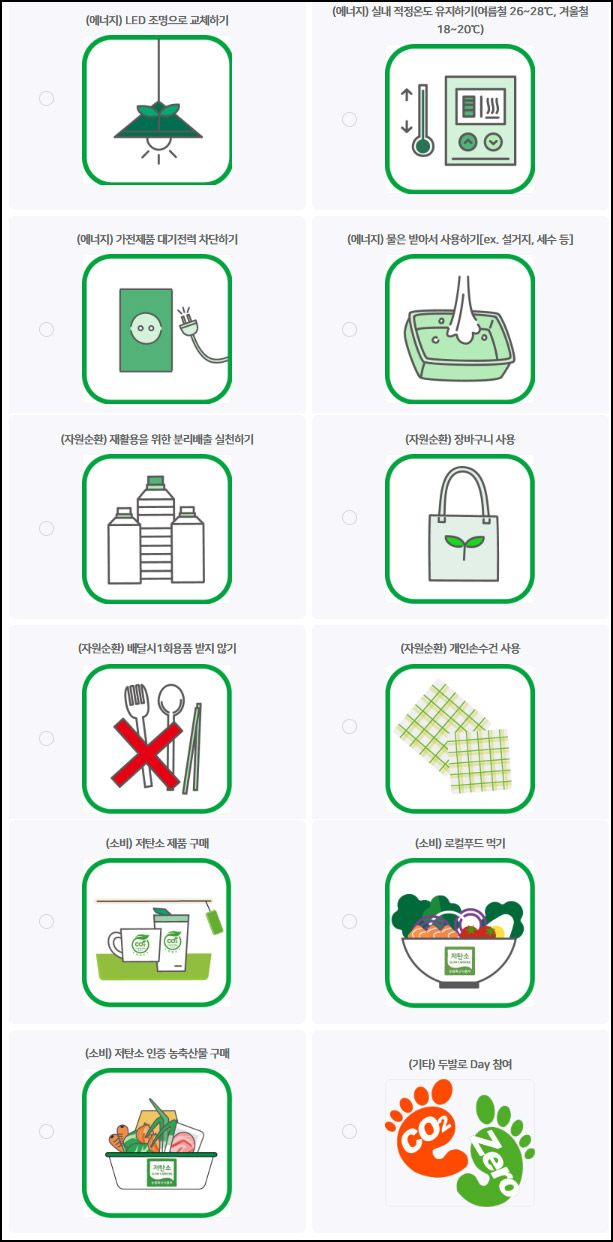Pick the 물은 받아서 사용하기 radio button
This screenshot has height=1242, width=613.
(349, 329)
